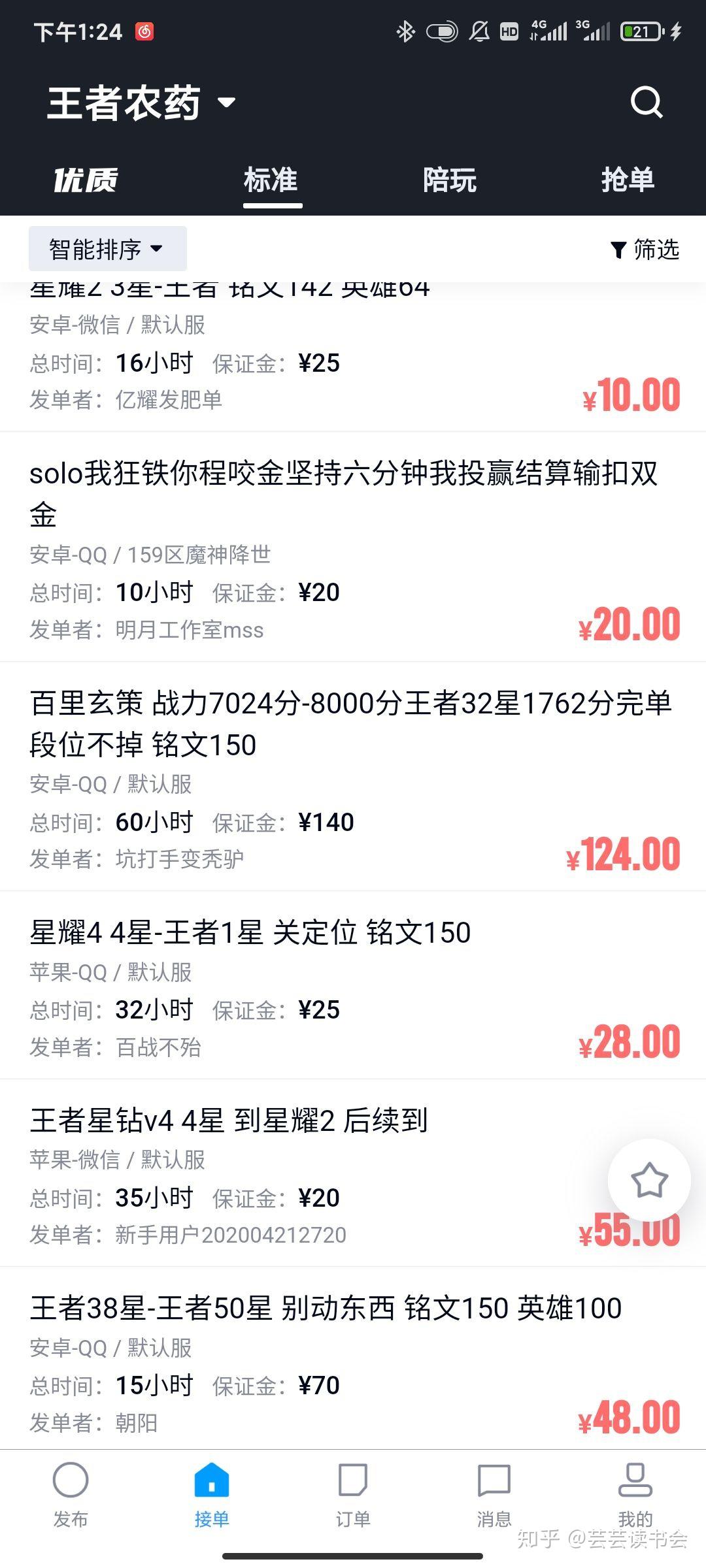Open the 订单 tab
This screenshot has height=1568, width=706.
tap(353, 1494)
